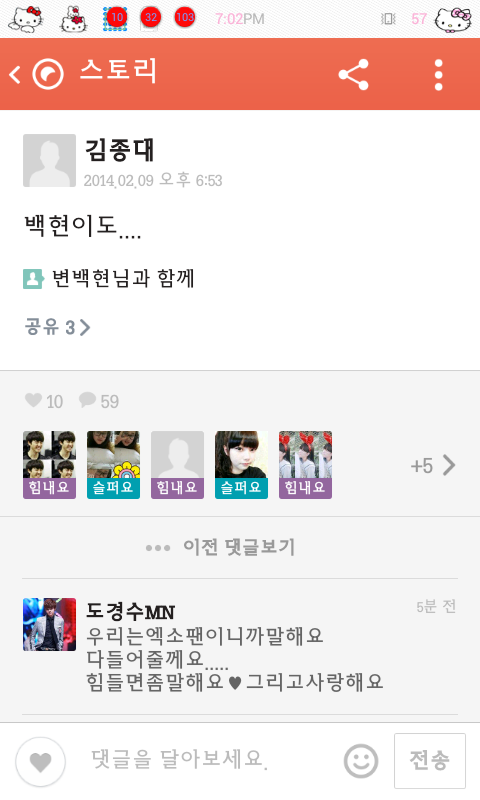Viewport: 480px width, 800px height.
Task: Open the girl with bangs 슬퍼요 avatar
Action: click(241, 465)
